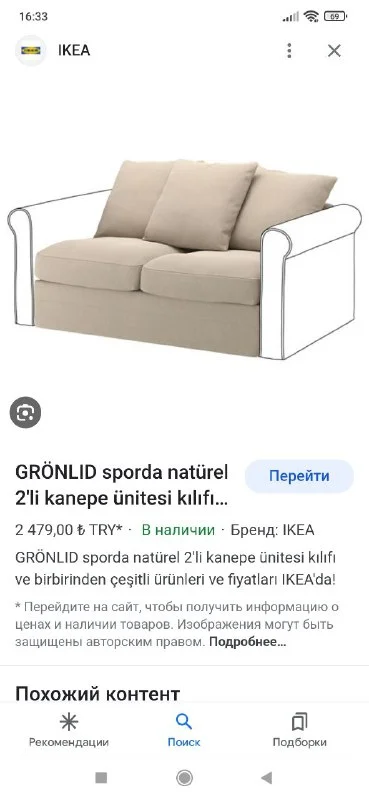
Task: Open the GRÖNLID sofa cover image
Action: pyautogui.click(x=184, y=259)
